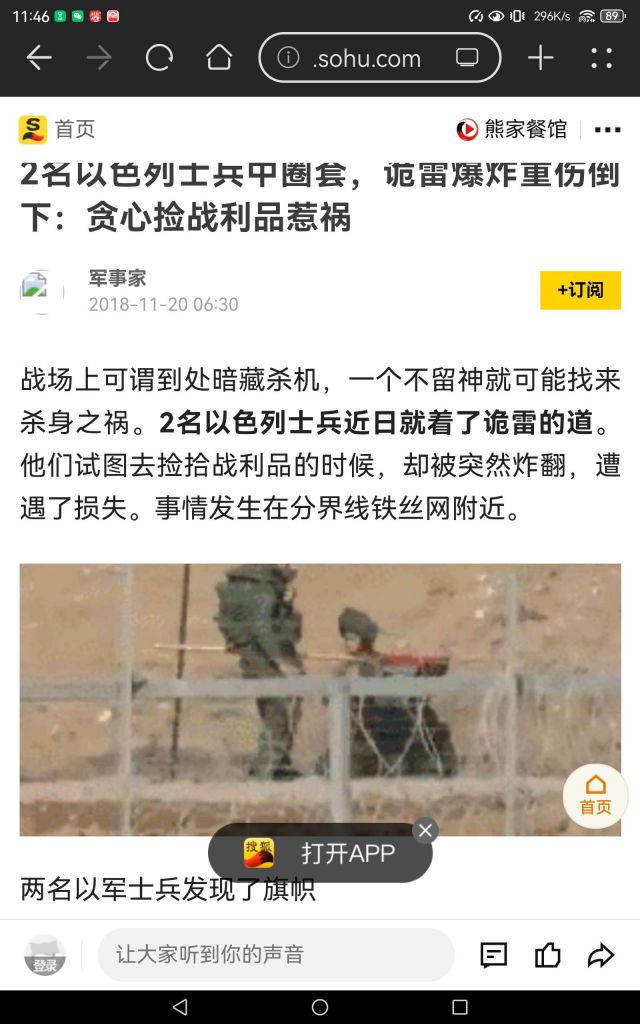Screen dimensions: 640x1024
Task: Open the 熊家餐馆 video link
Action: pos(512,129)
